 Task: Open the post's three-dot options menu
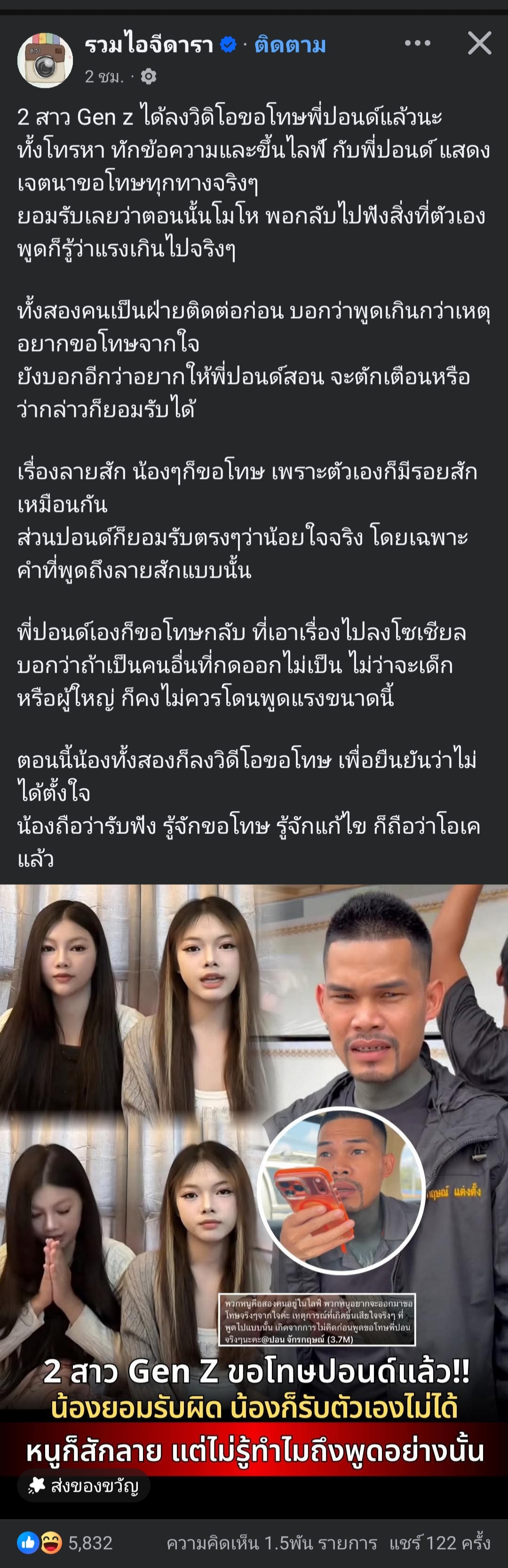pos(417,44)
